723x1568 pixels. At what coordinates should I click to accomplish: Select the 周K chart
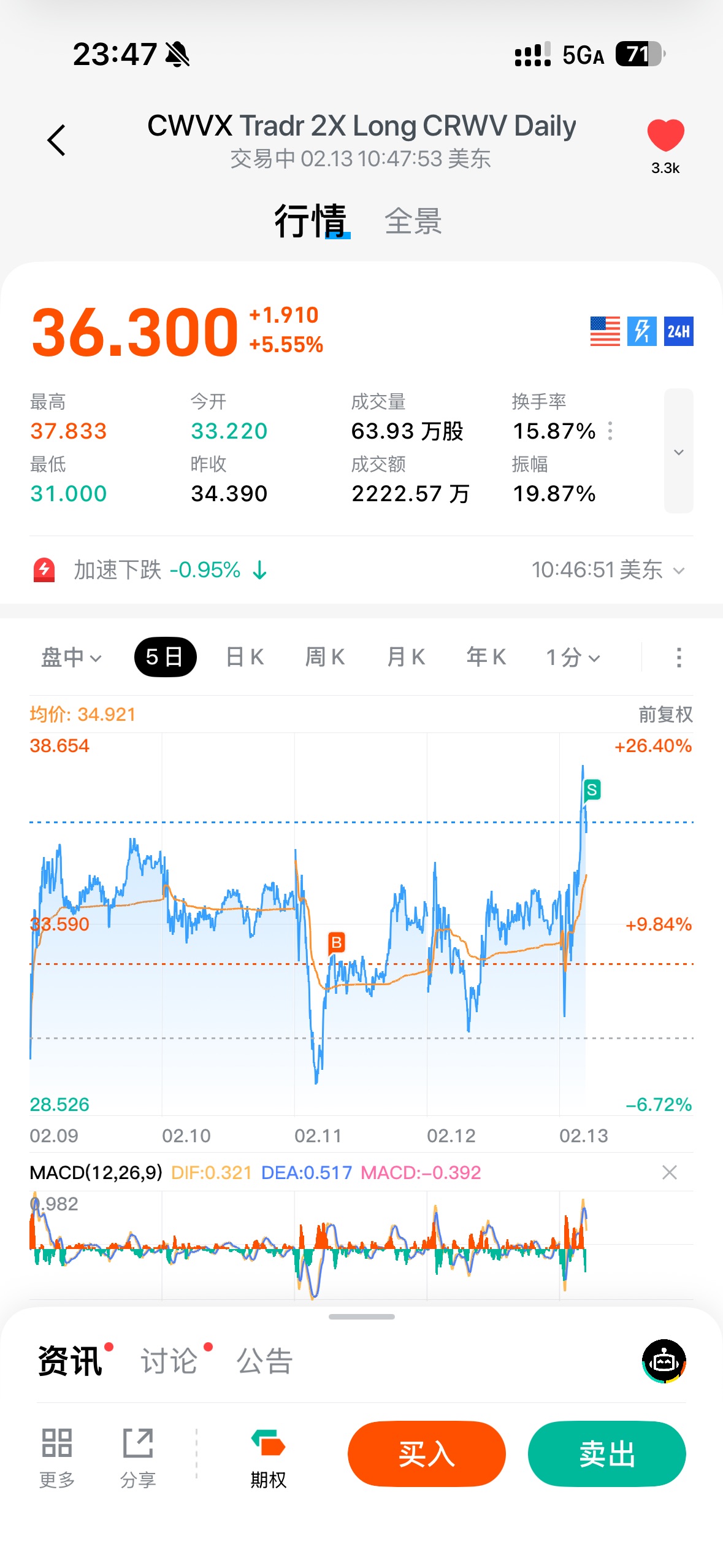(325, 658)
